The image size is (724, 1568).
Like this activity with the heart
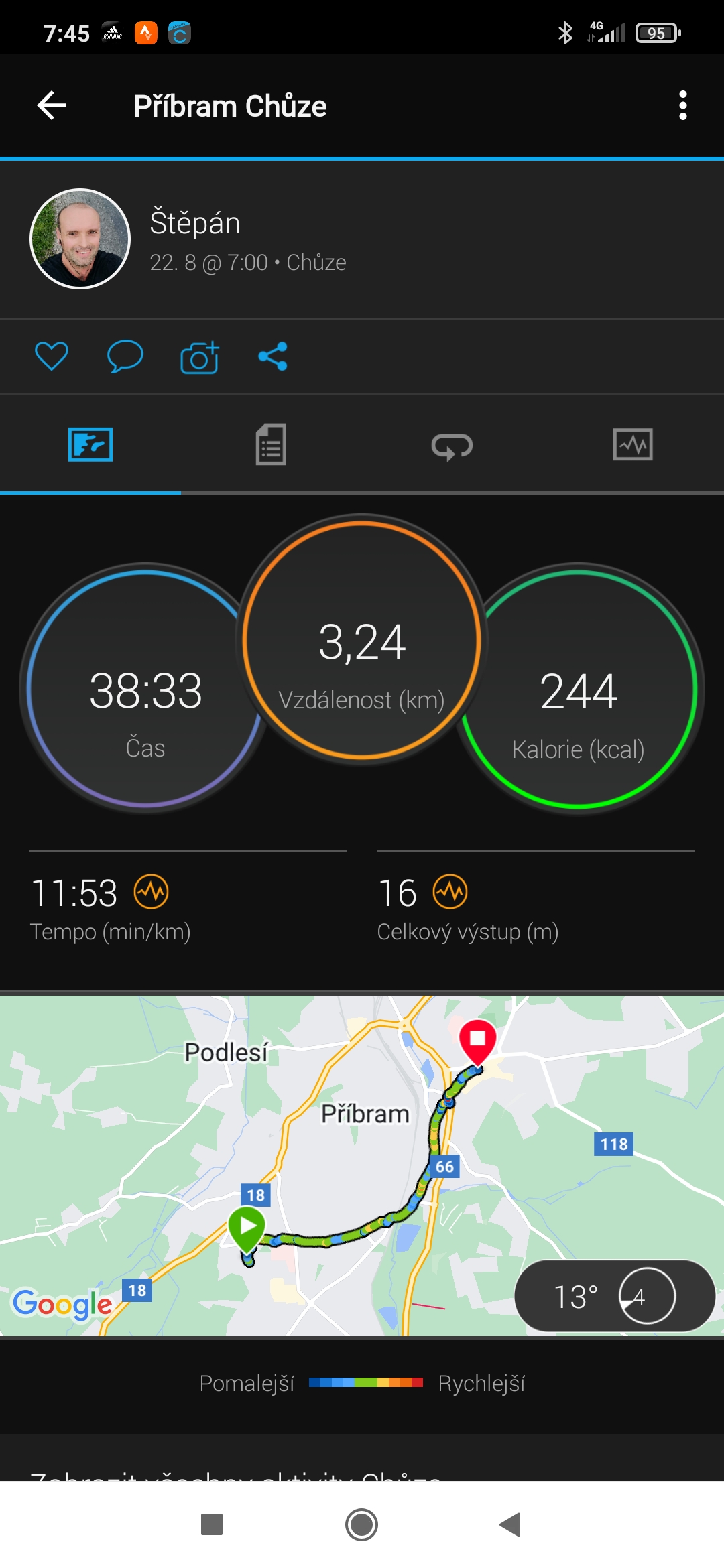pos(52,356)
